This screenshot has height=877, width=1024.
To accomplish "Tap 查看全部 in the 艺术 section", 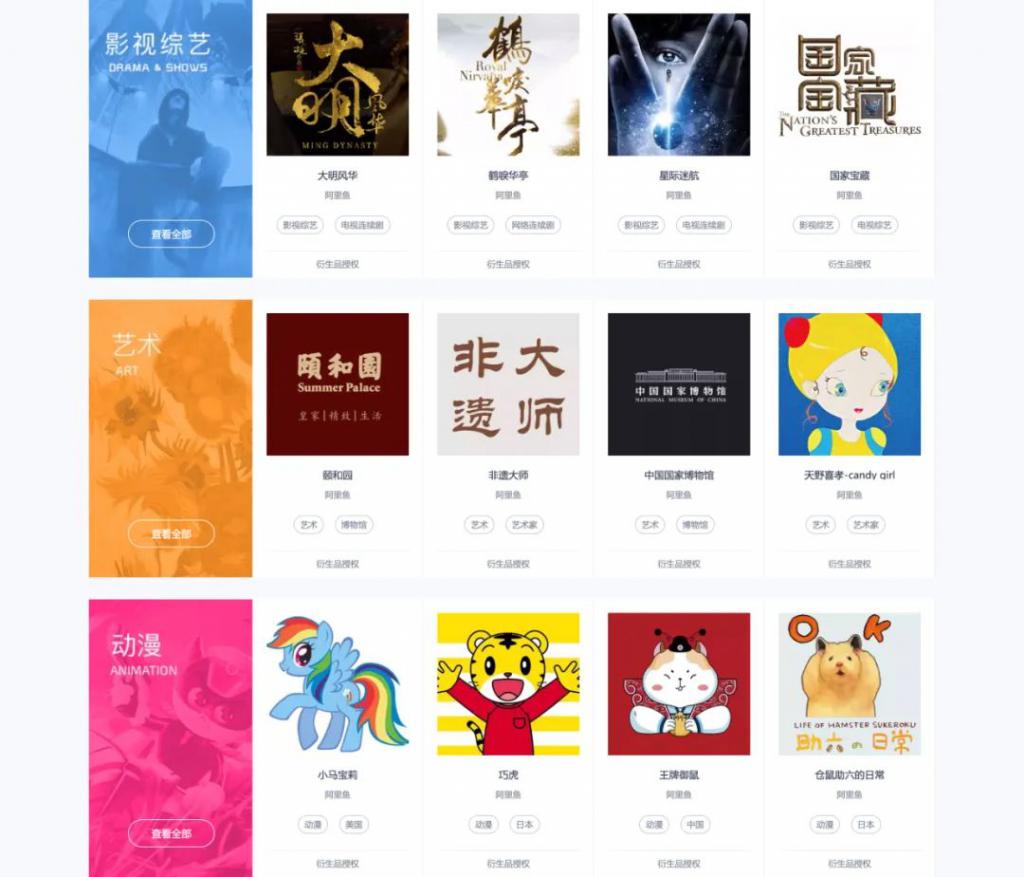I will pos(171,534).
